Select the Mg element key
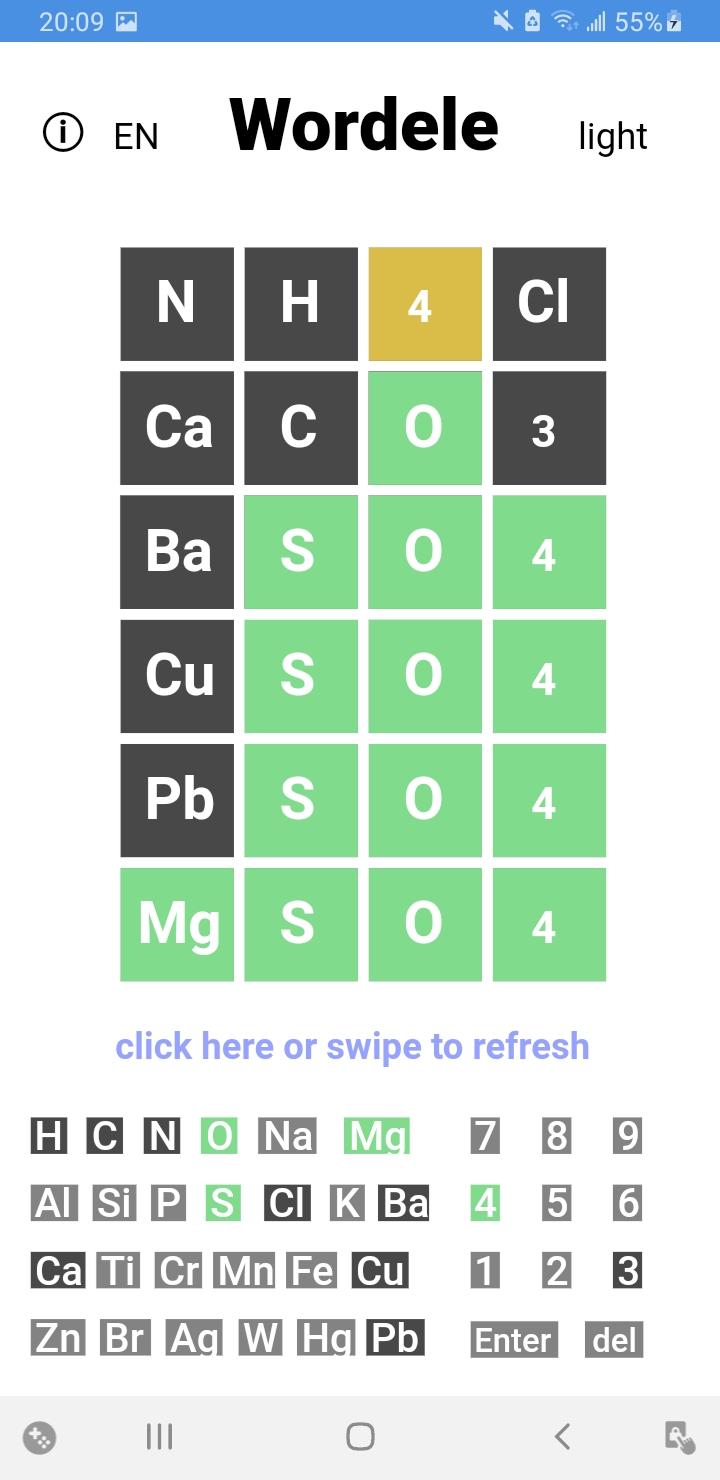This screenshot has width=720, height=1480. pos(376,1136)
